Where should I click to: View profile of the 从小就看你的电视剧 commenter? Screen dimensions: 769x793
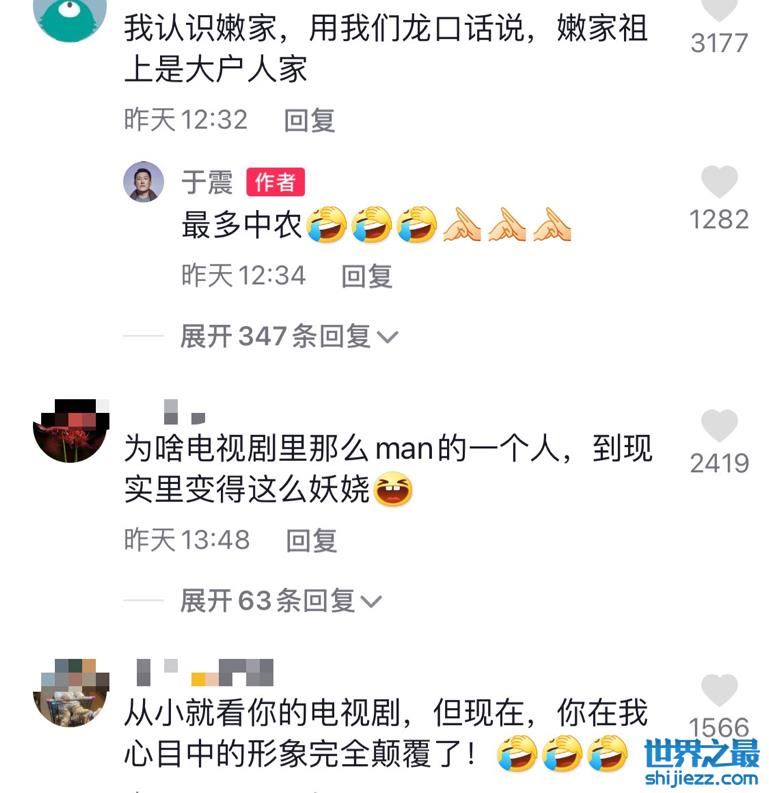pyautogui.click(x=70, y=693)
